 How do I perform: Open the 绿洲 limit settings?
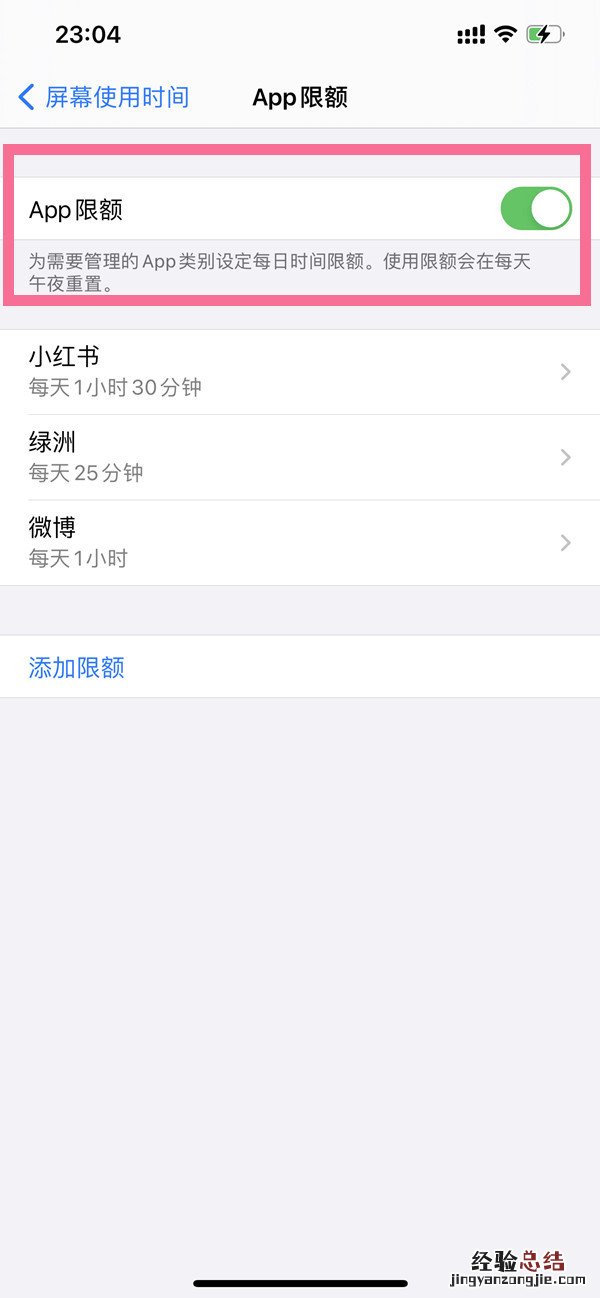(x=300, y=457)
